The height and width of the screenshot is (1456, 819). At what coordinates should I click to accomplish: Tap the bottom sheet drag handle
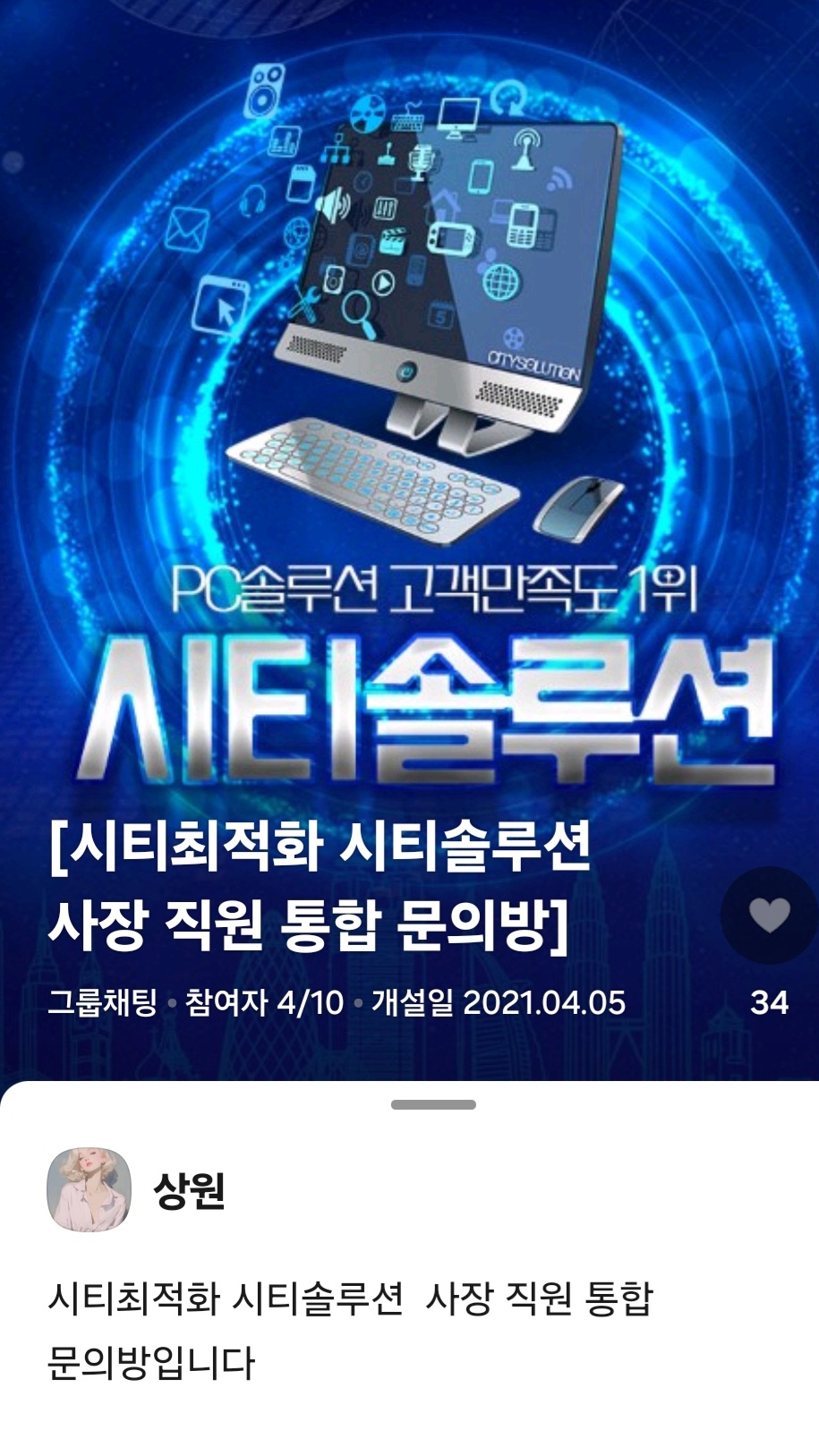click(x=433, y=1105)
